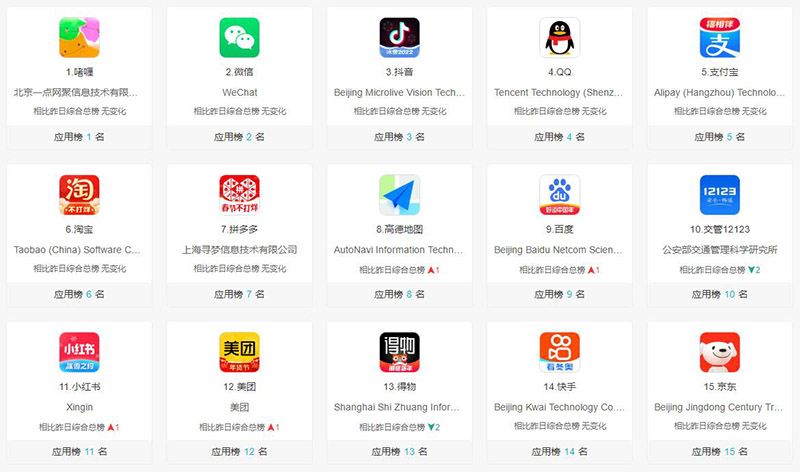Open the 支付宝 app card
The height and width of the screenshot is (472, 800).
(719, 39)
